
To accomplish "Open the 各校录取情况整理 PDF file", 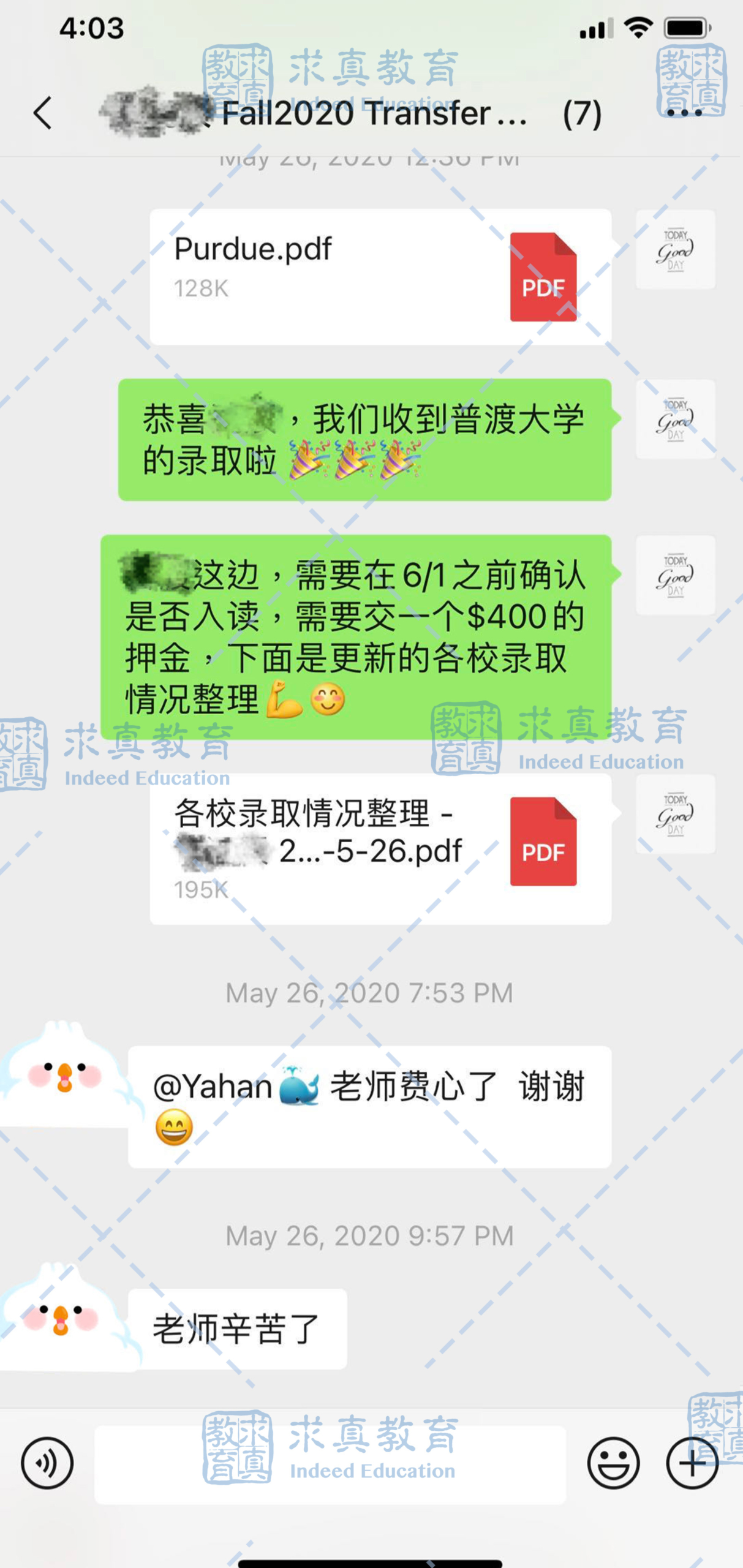I will click(x=380, y=849).
